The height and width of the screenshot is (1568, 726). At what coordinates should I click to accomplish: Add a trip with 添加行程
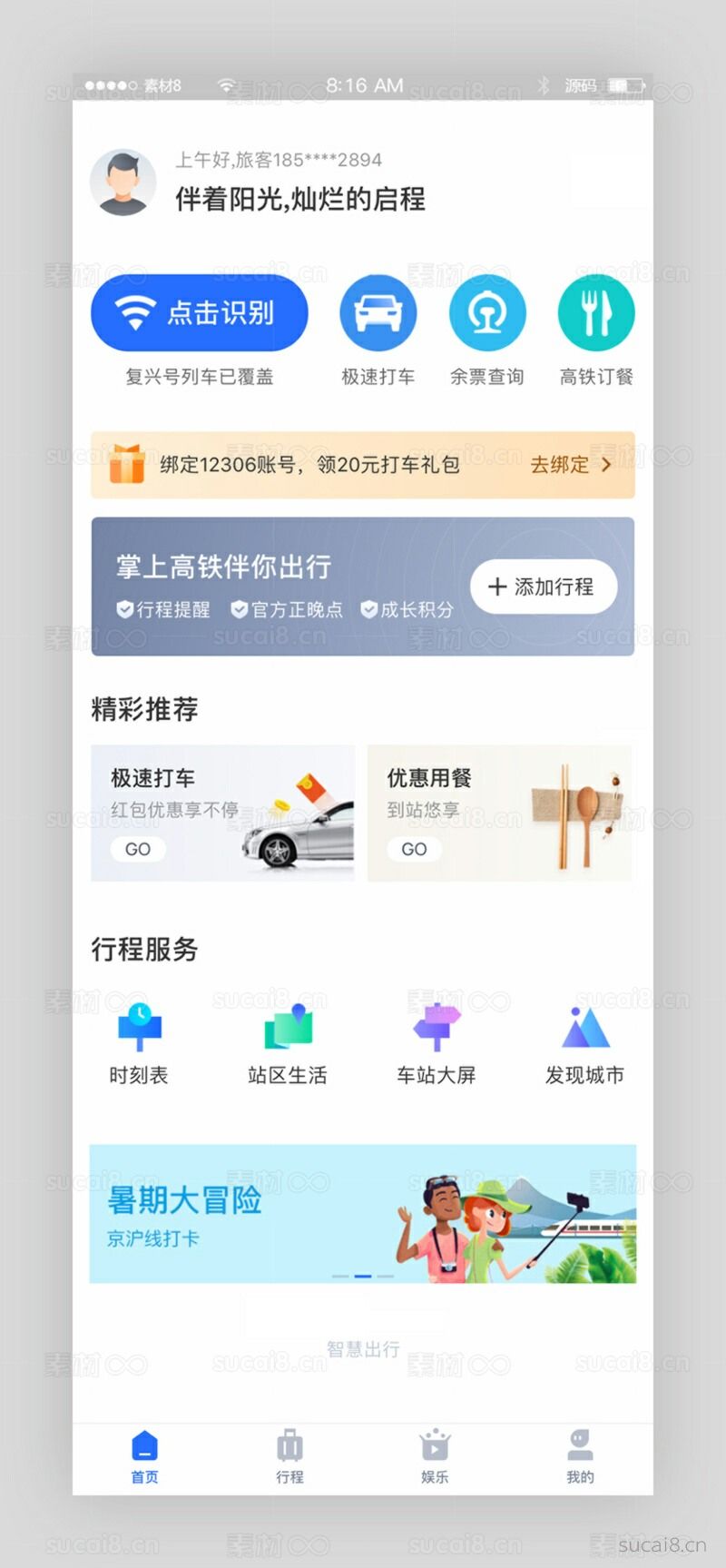point(543,587)
